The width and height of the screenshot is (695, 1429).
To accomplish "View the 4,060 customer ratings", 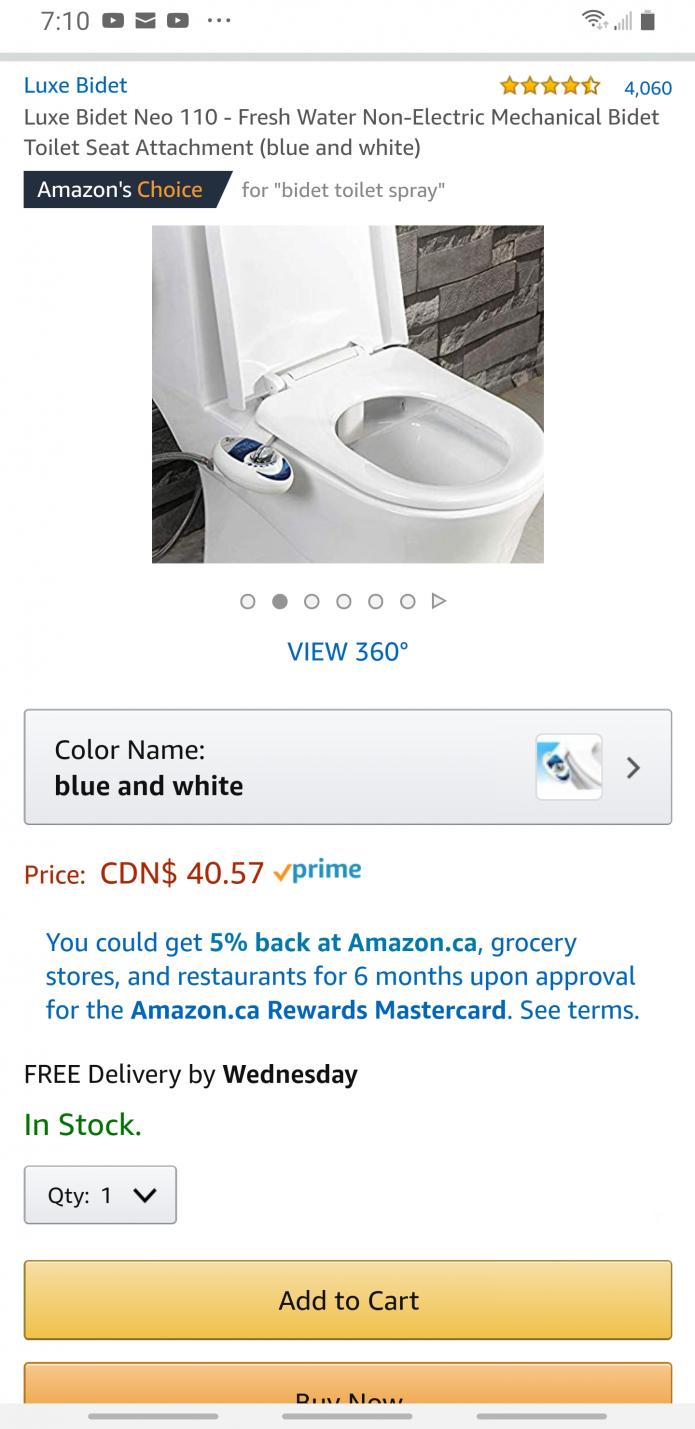I will pyautogui.click(x=647, y=88).
